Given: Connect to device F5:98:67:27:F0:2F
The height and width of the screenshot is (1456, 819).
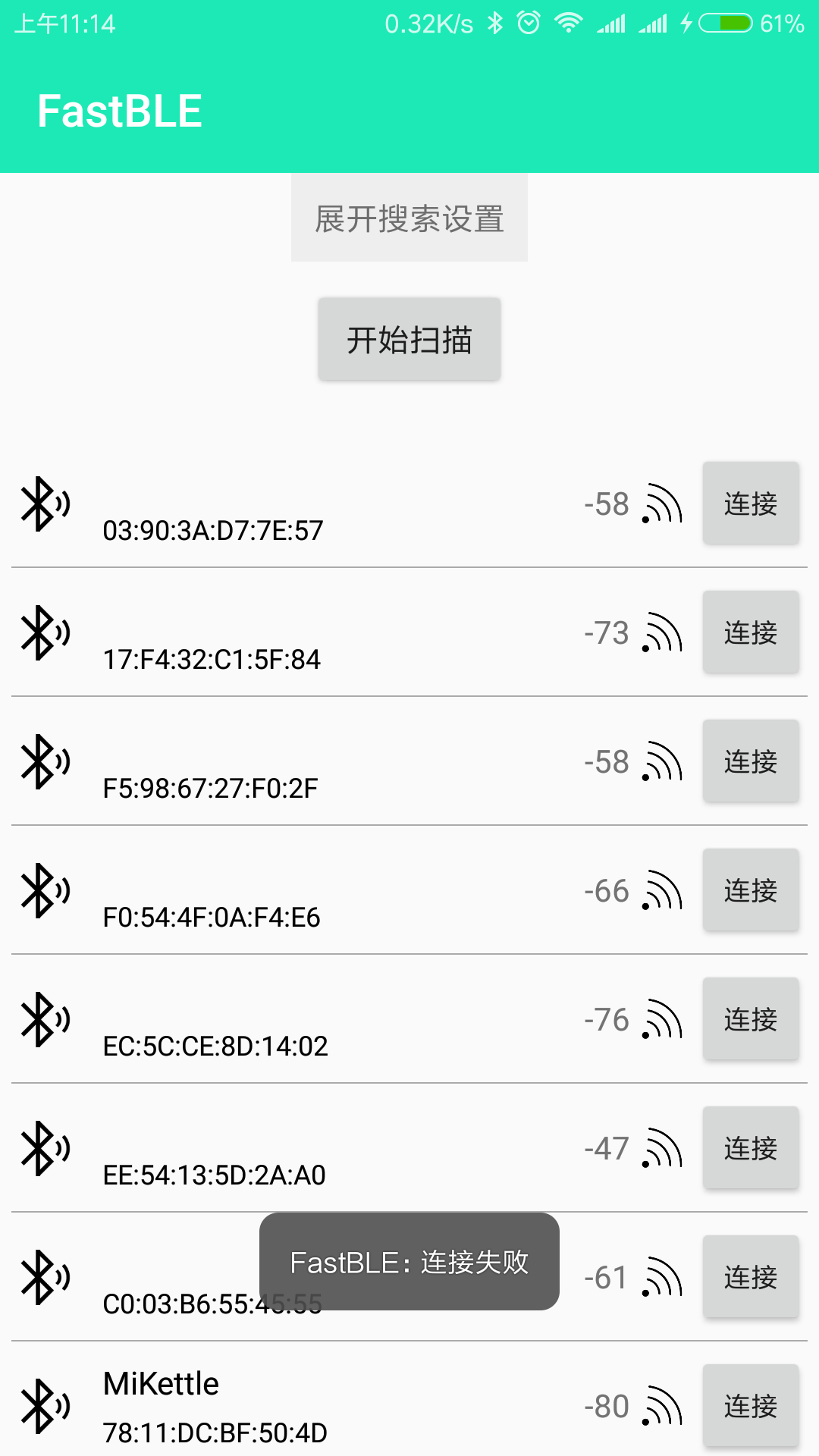Looking at the screenshot, I should pos(751,761).
